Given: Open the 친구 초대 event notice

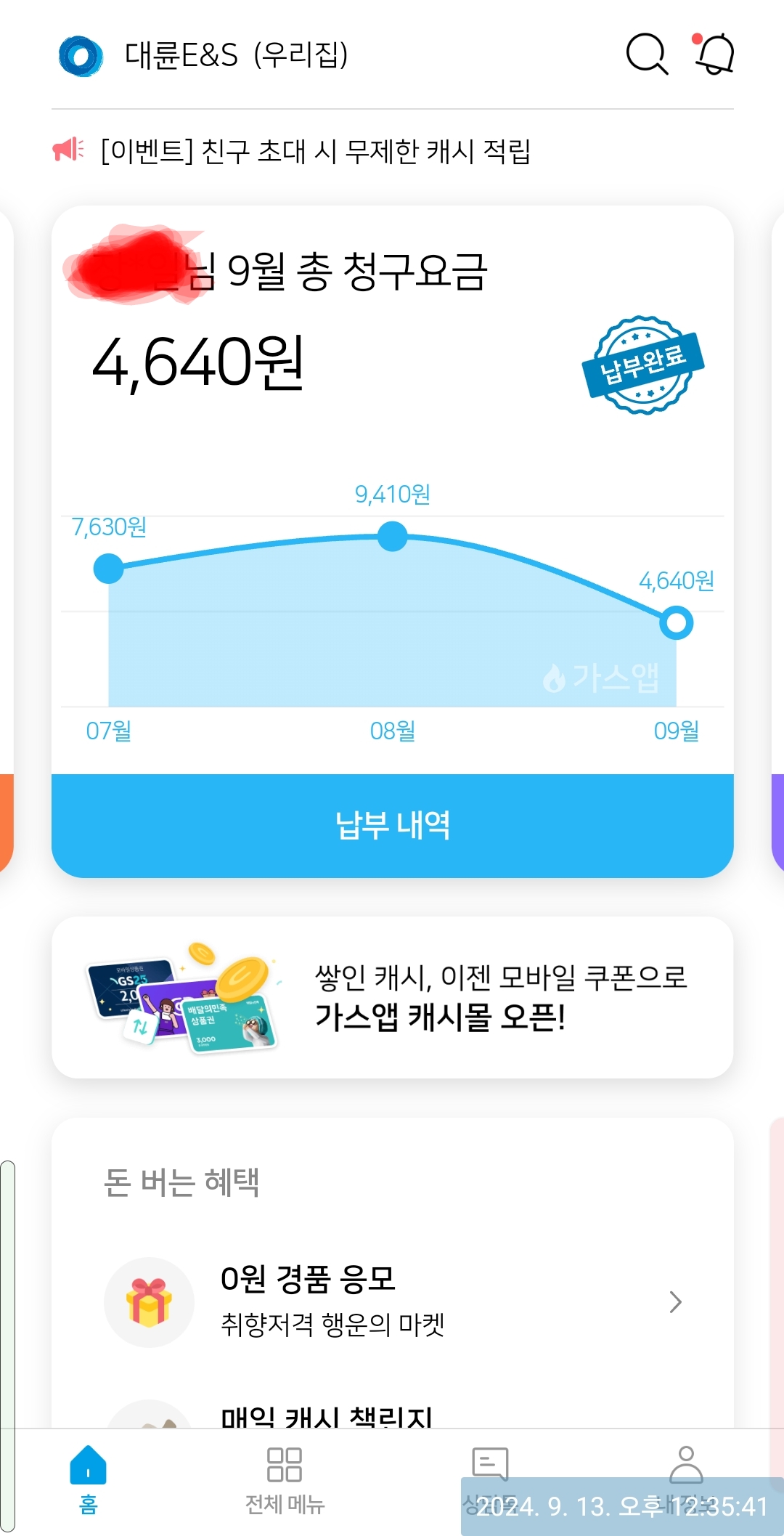Looking at the screenshot, I should [x=315, y=151].
